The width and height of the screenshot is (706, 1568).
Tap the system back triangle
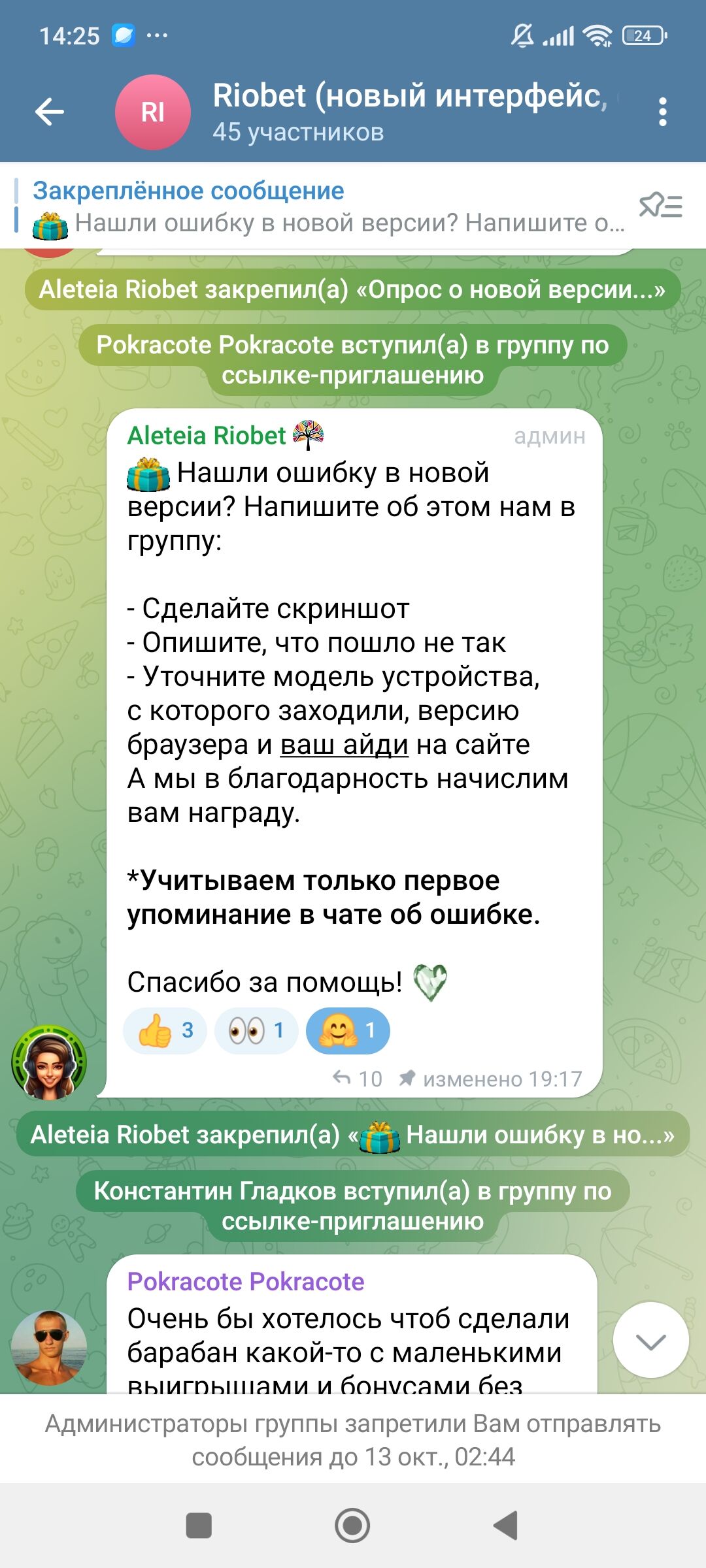(505, 1526)
